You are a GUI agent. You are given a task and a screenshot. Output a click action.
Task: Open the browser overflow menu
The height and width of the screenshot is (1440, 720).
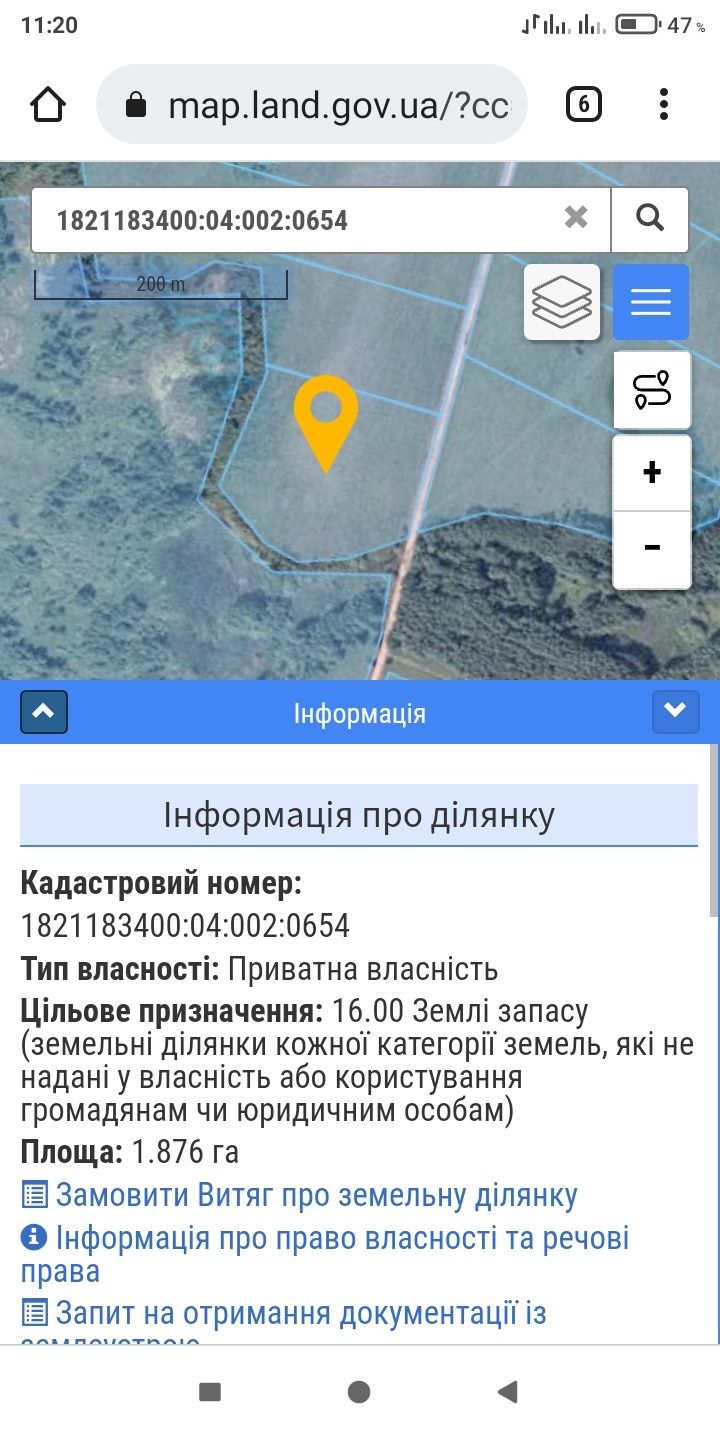pos(664,104)
